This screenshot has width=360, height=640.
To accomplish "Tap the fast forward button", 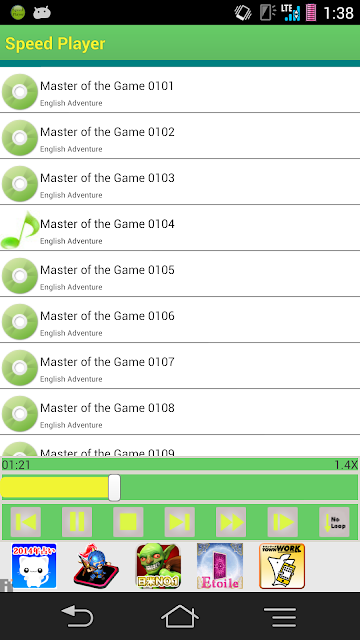I will tap(231, 522).
